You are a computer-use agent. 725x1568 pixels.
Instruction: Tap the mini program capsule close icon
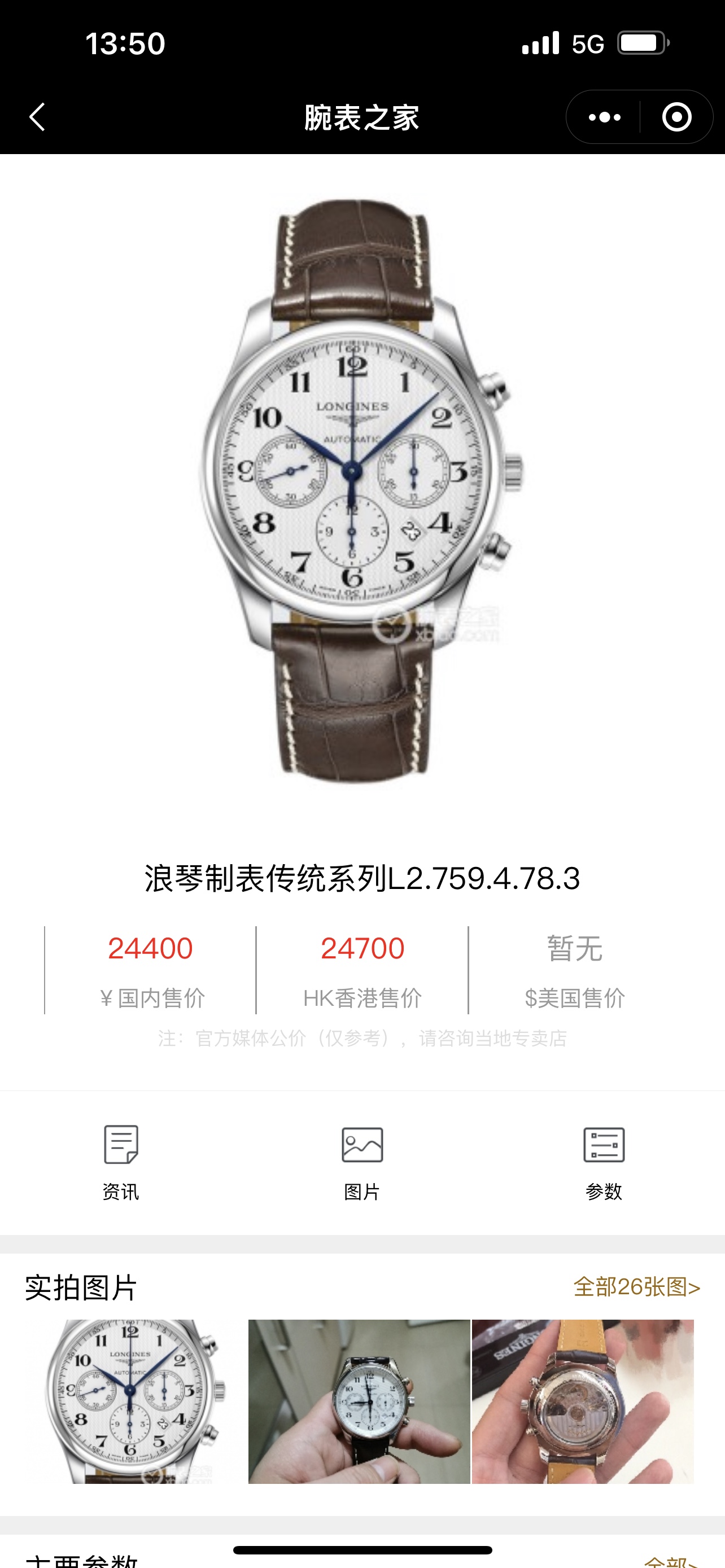678,117
